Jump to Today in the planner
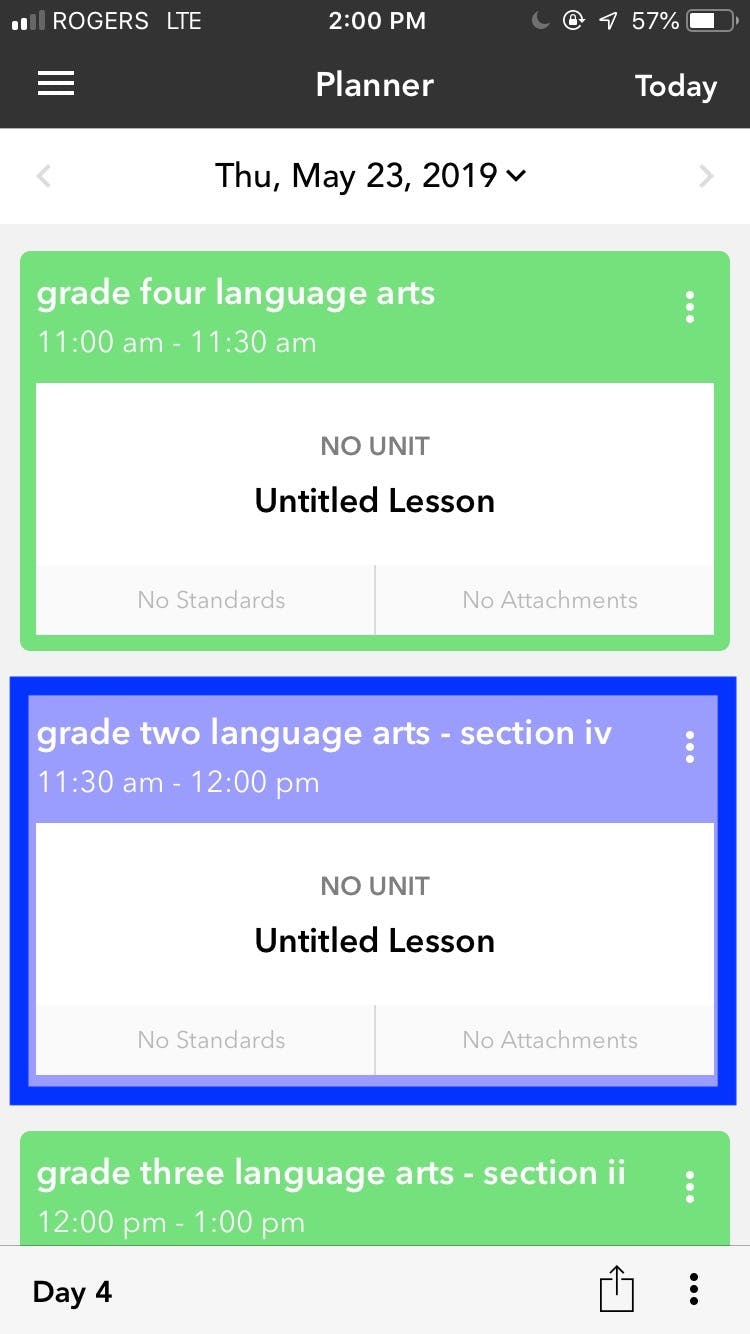750x1334 pixels. 676,86
